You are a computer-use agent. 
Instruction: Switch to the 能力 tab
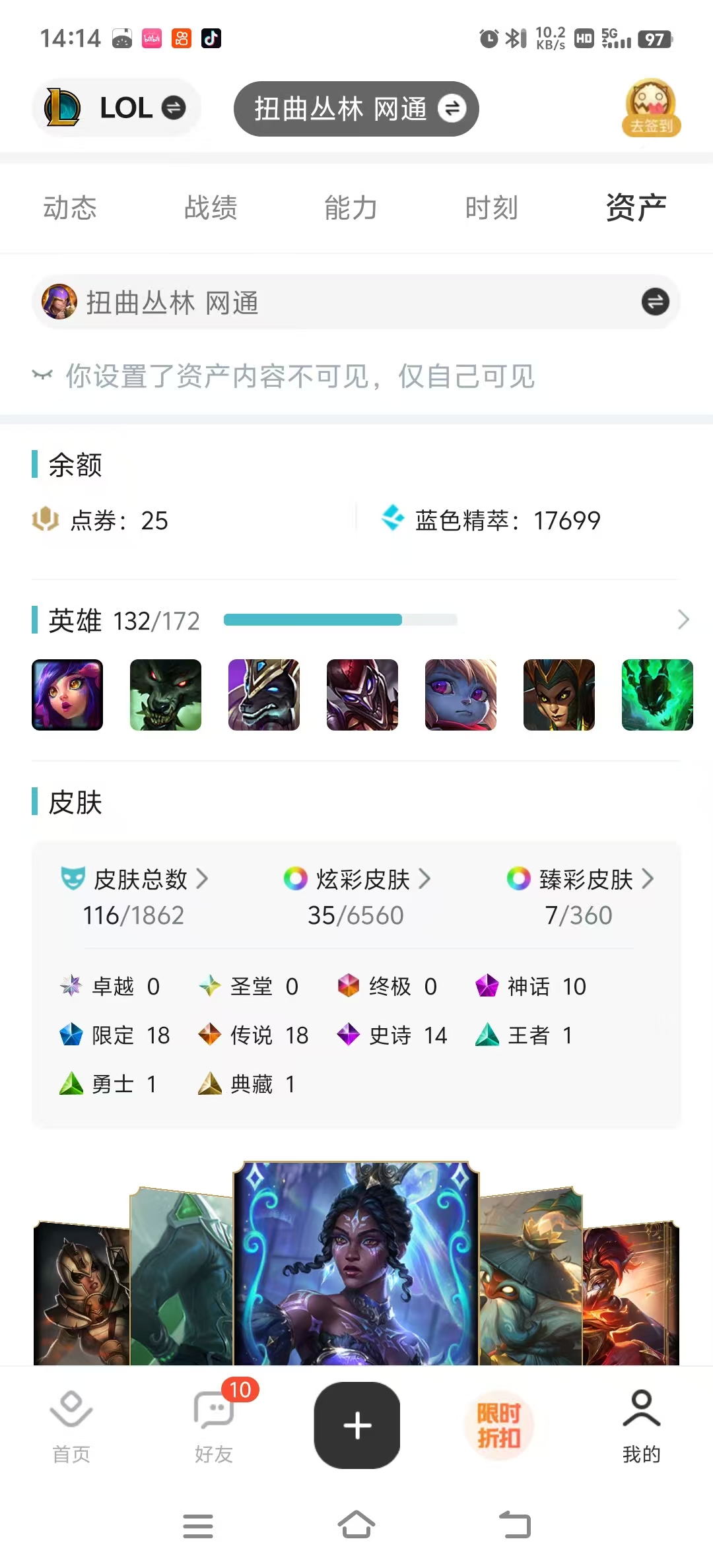[351, 208]
